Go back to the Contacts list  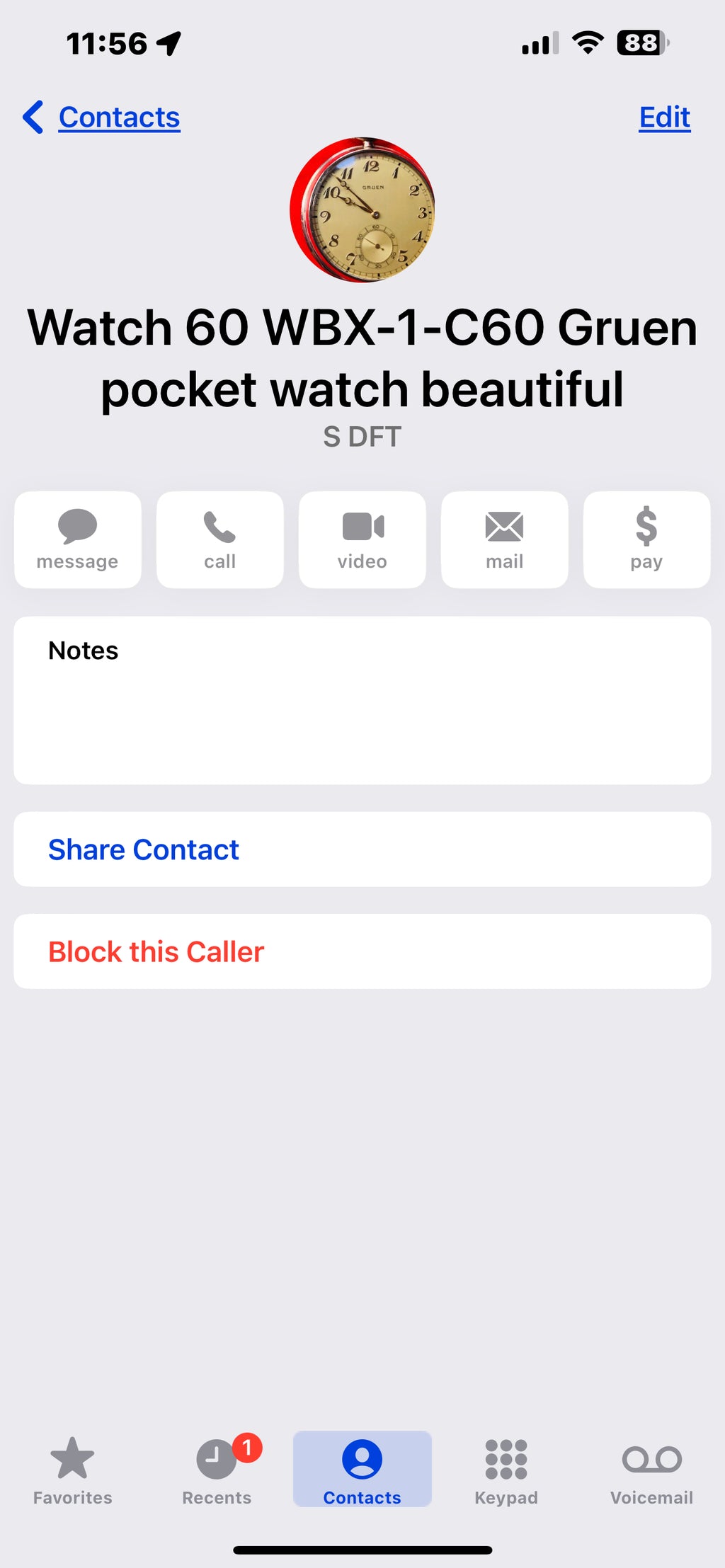click(x=103, y=118)
